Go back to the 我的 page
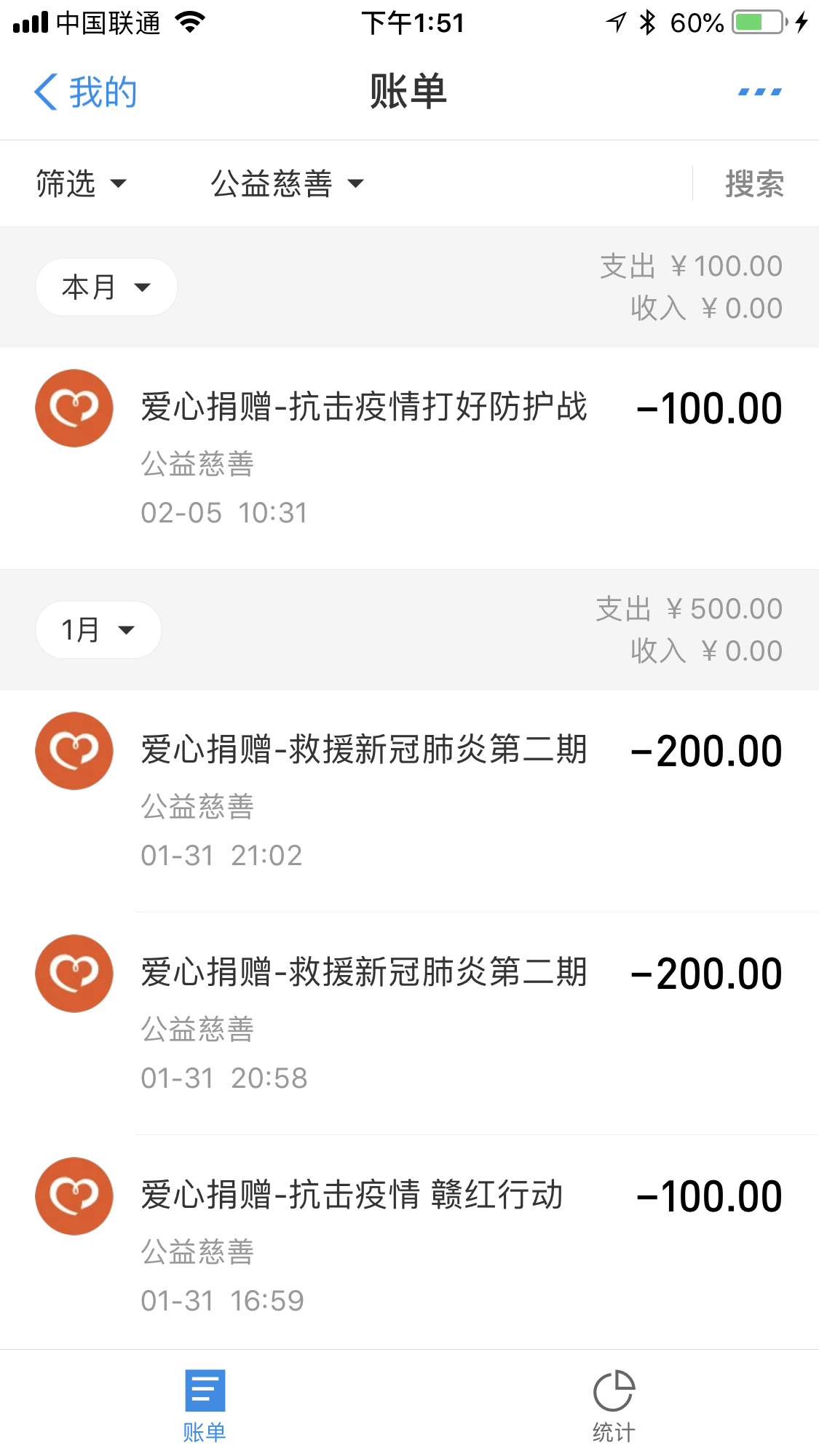The height and width of the screenshot is (1456, 819). pos(85,92)
